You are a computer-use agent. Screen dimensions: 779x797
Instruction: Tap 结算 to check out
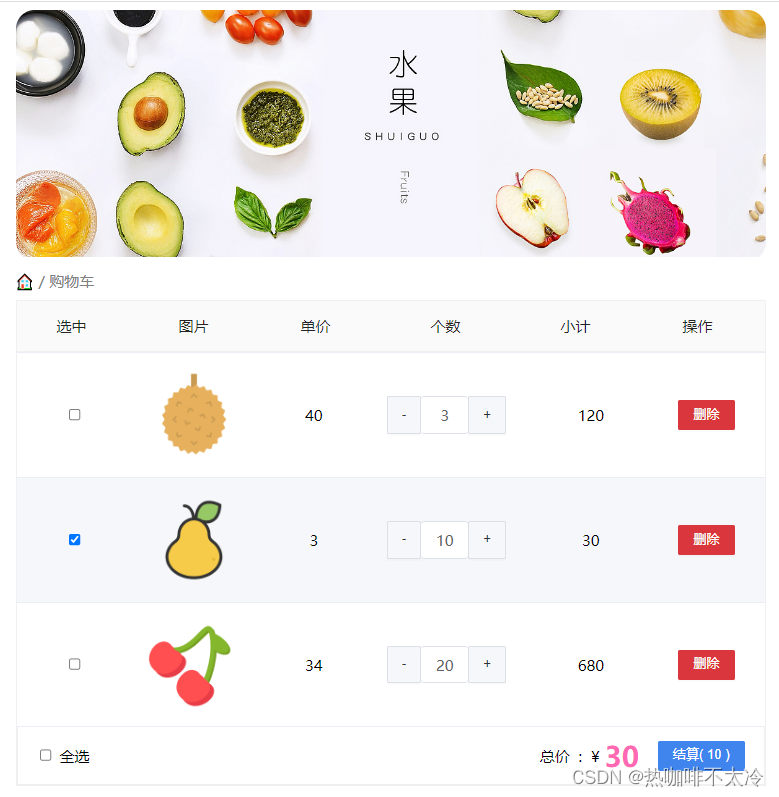coord(701,755)
